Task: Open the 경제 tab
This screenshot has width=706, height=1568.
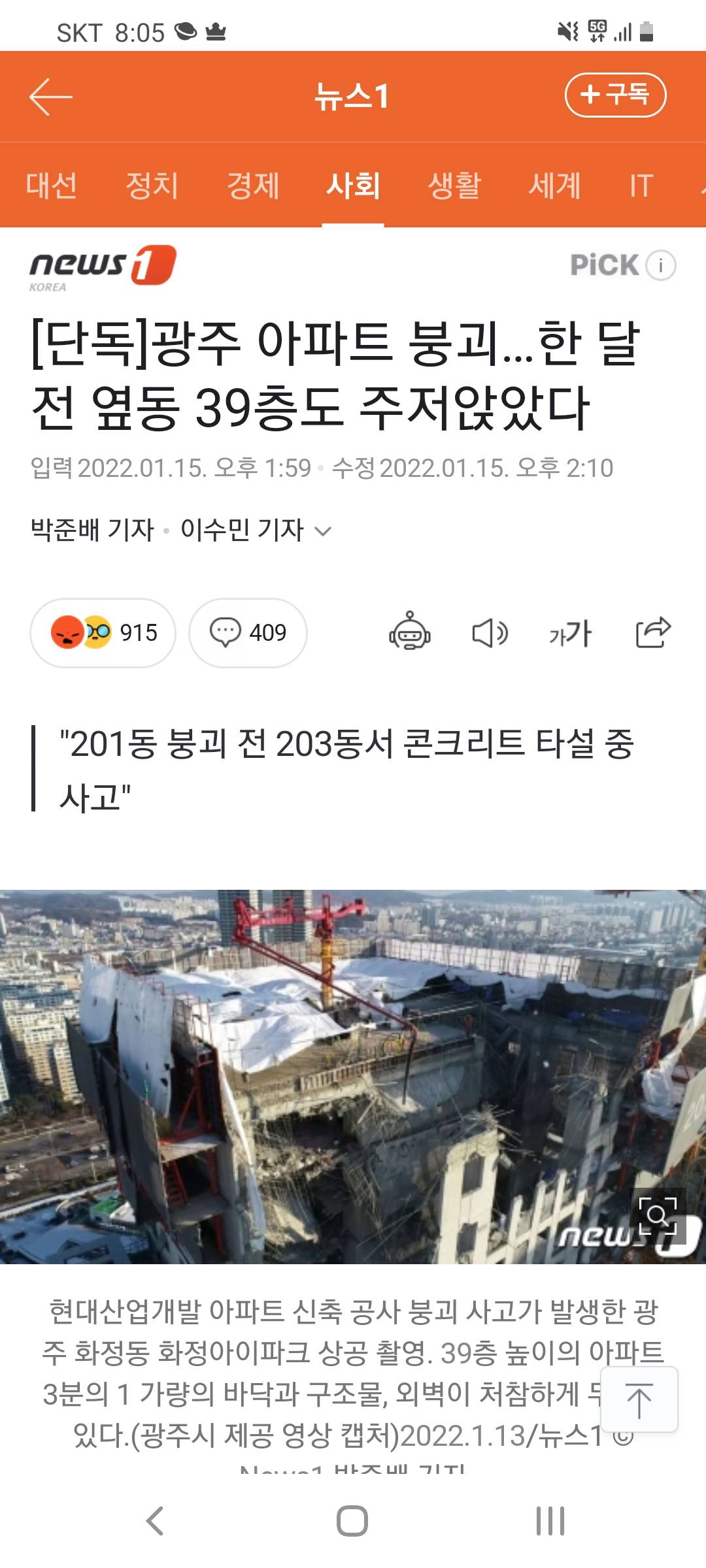Action: pos(253,186)
